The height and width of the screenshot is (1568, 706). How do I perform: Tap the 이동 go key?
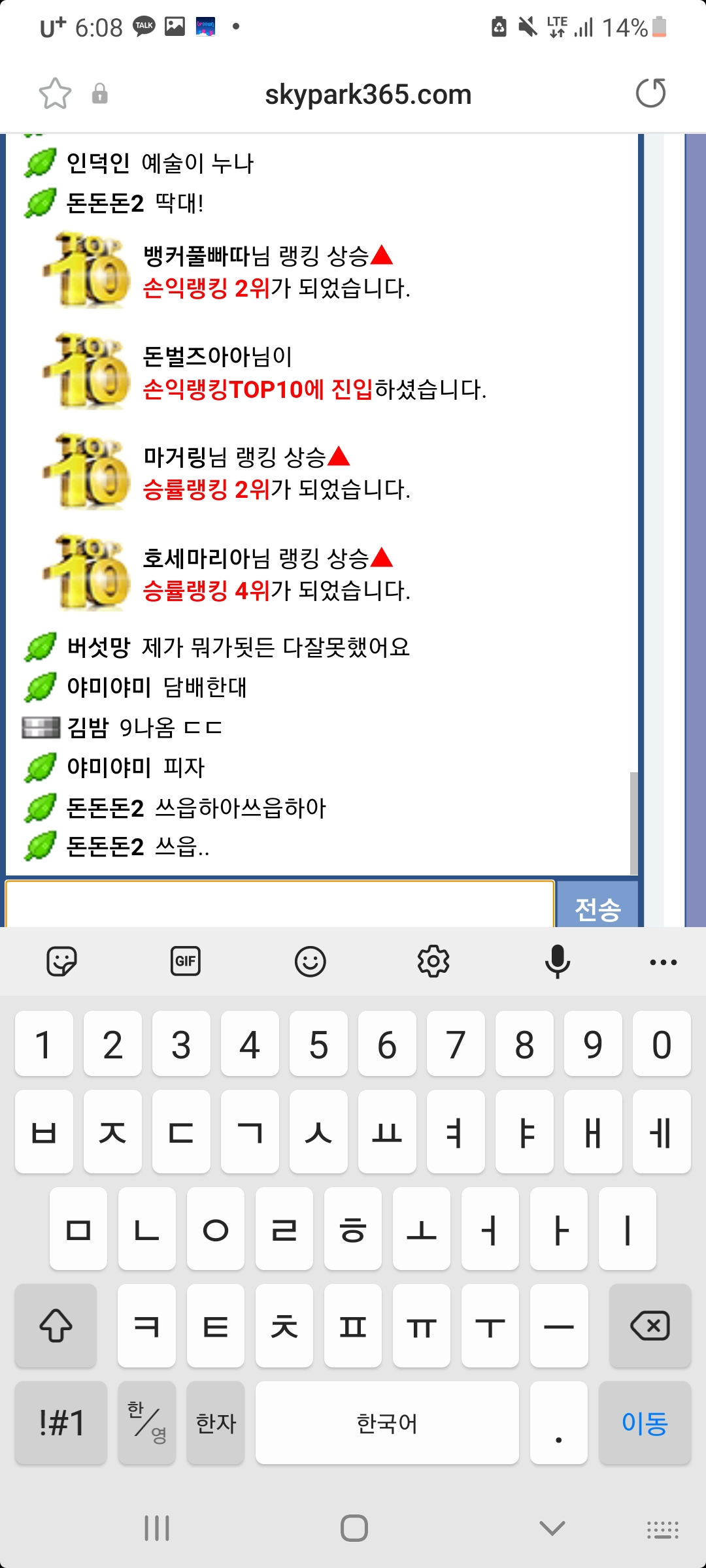coord(645,1422)
